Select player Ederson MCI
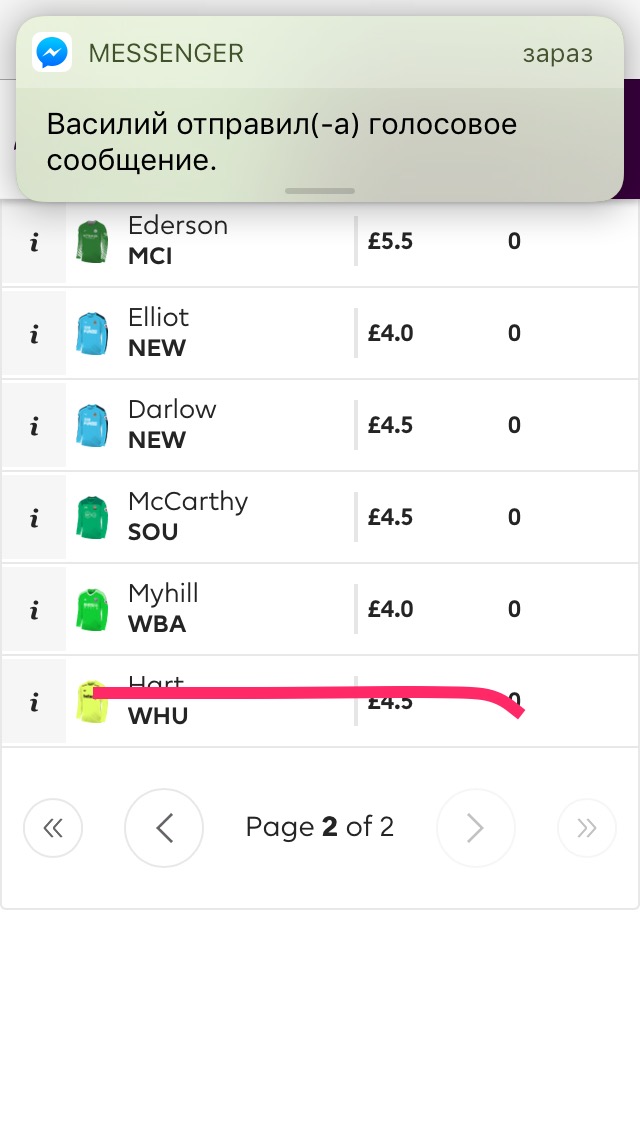The height and width of the screenshot is (1136, 640). click(x=352, y=241)
